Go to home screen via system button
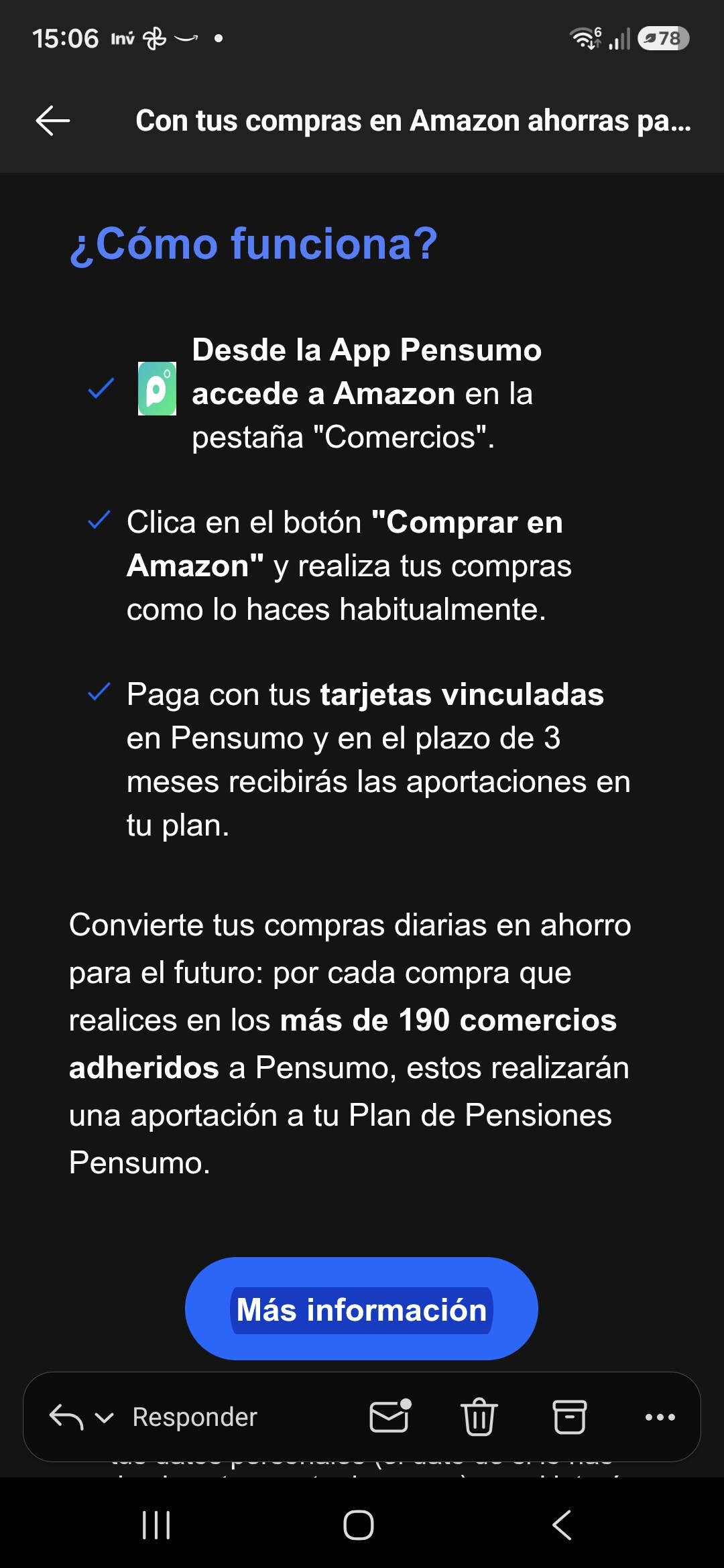Viewport: 724px width, 1568px height. (359, 1525)
